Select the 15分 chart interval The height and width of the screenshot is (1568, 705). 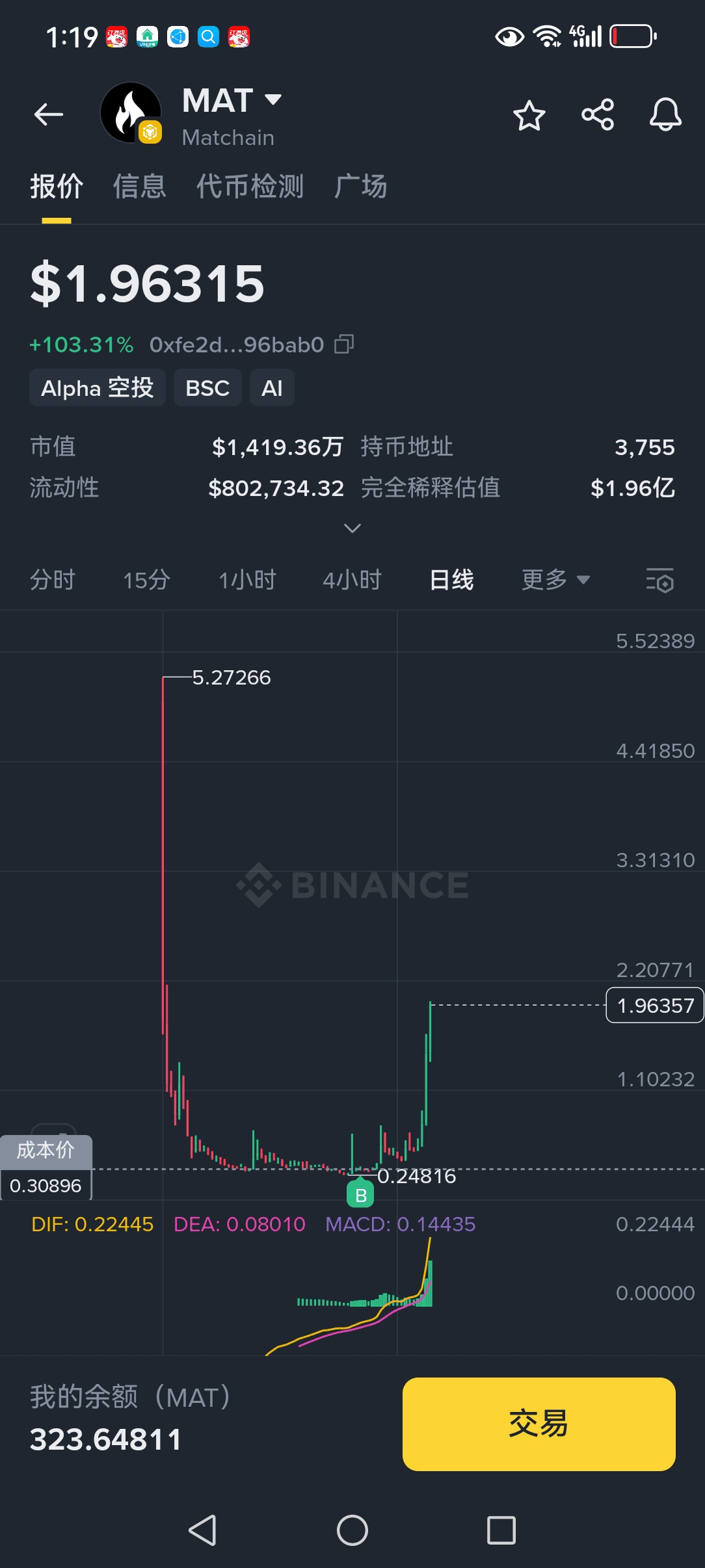coord(147,579)
